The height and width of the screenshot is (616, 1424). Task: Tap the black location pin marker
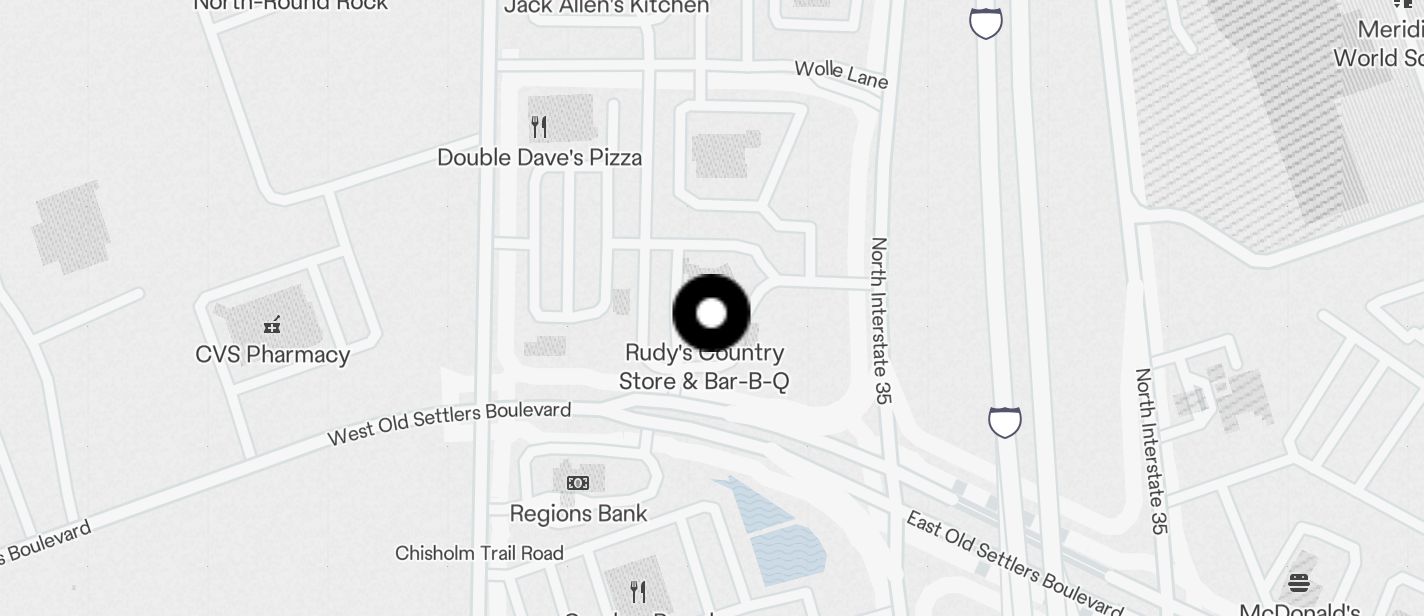coord(711,314)
